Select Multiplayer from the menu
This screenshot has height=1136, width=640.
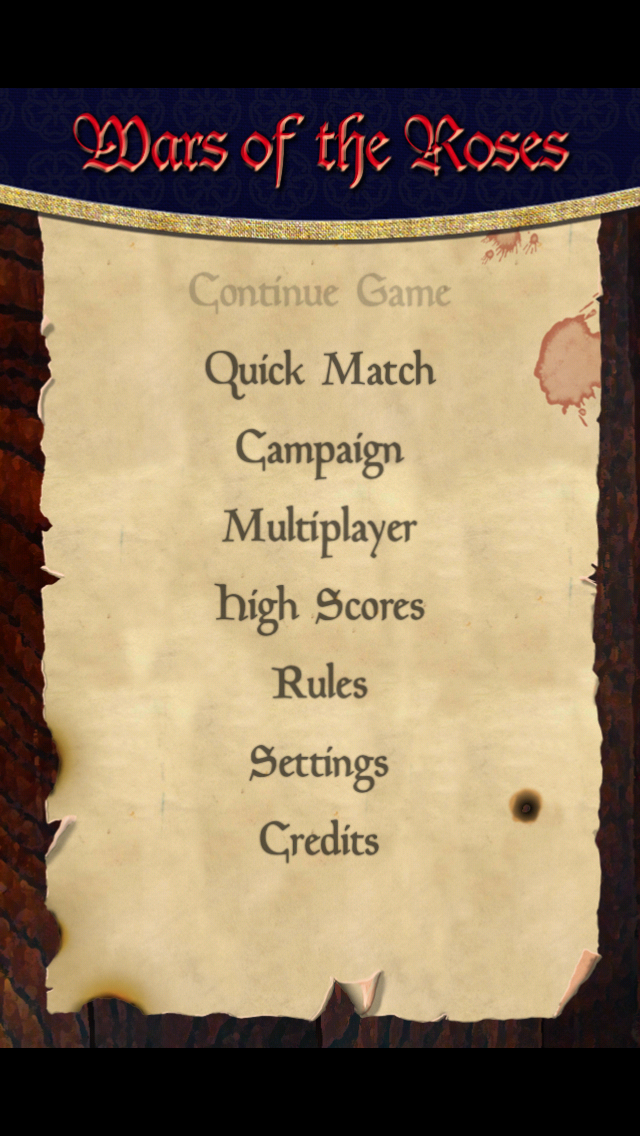320,527
